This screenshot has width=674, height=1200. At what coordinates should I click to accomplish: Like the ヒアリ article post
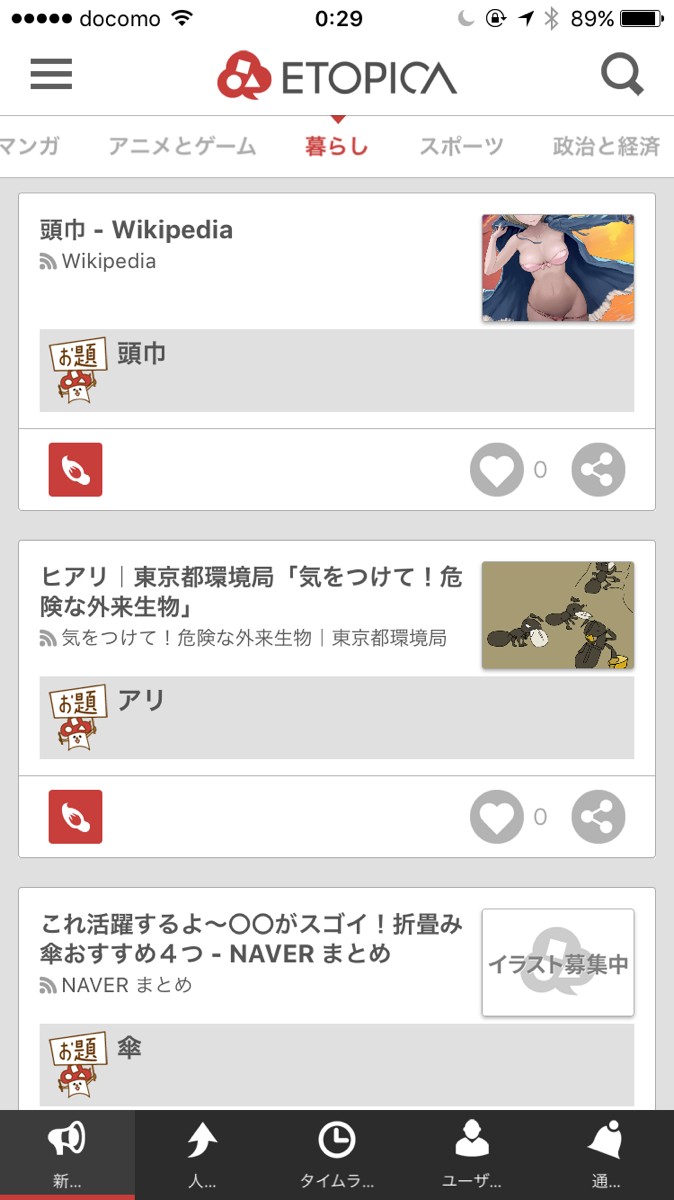tap(497, 817)
